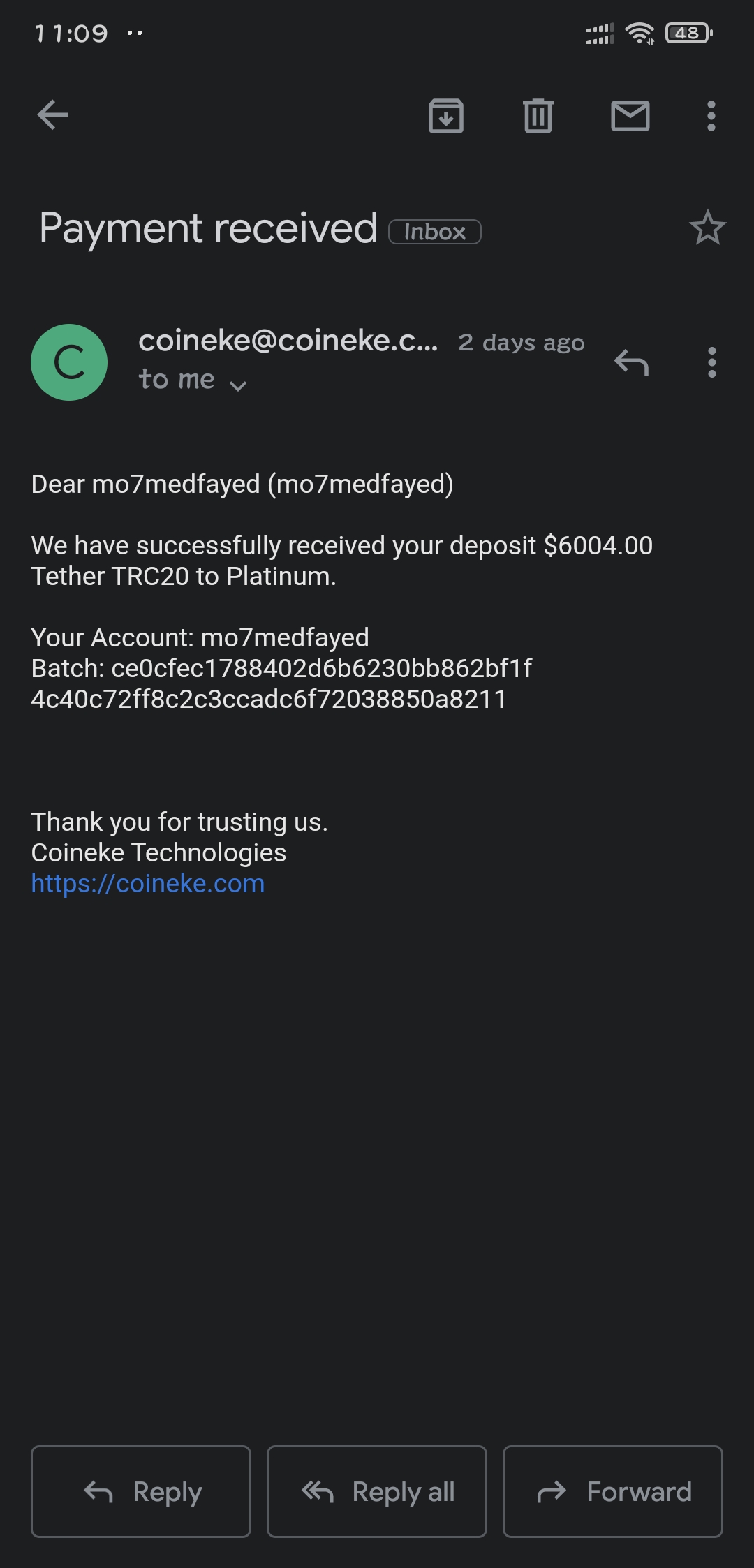Open the top toolbar overflow menu
The image size is (754, 1568).
click(711, 115)
